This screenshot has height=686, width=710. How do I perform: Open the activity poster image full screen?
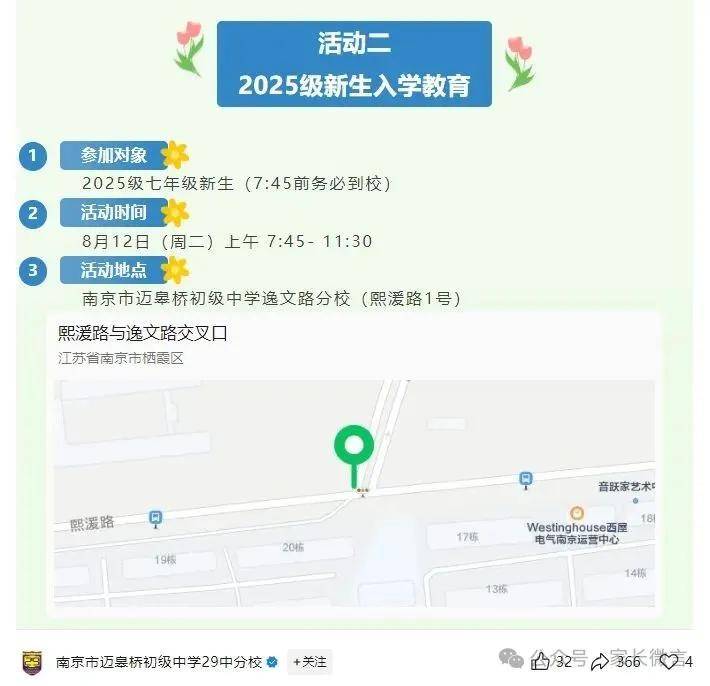point(355,300)
